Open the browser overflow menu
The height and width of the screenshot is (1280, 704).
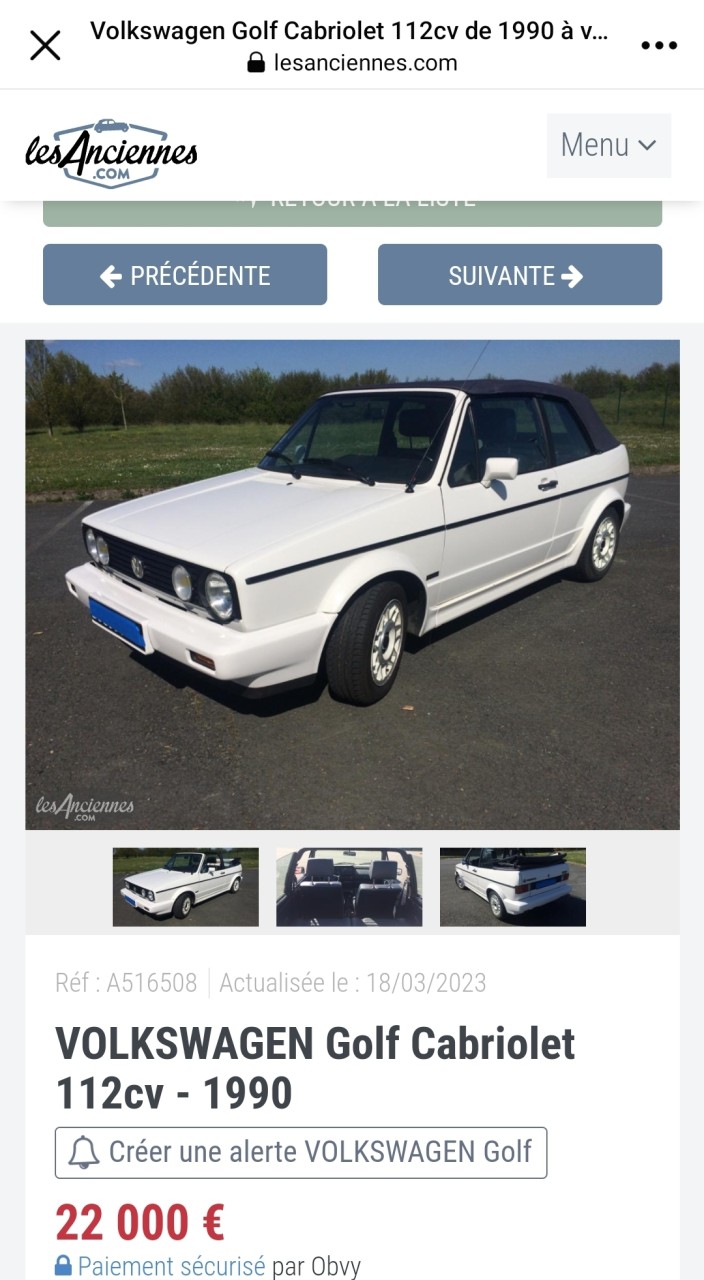659,45
